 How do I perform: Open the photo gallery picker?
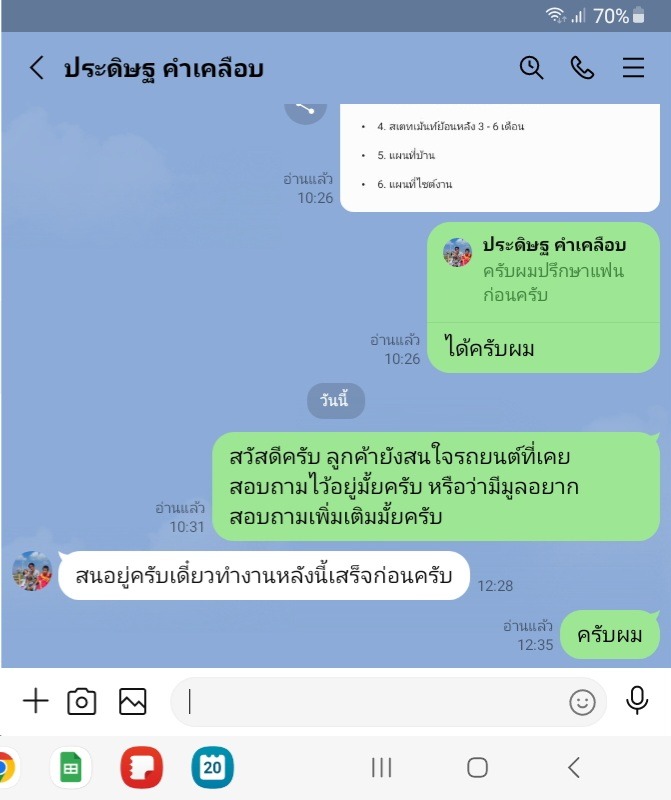click(133, 701)
